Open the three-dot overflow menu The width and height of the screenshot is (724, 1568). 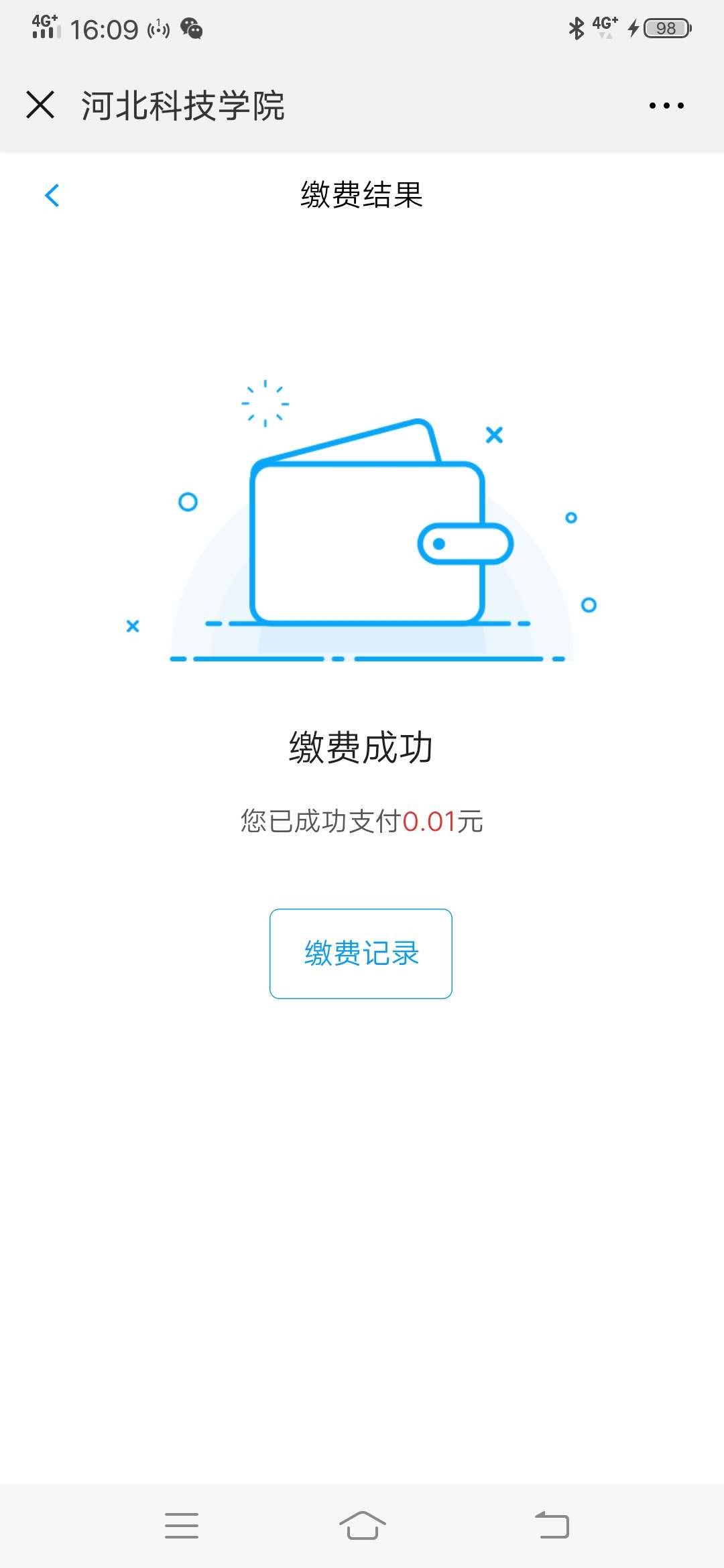pyautogui.click(x=666, y=105)
